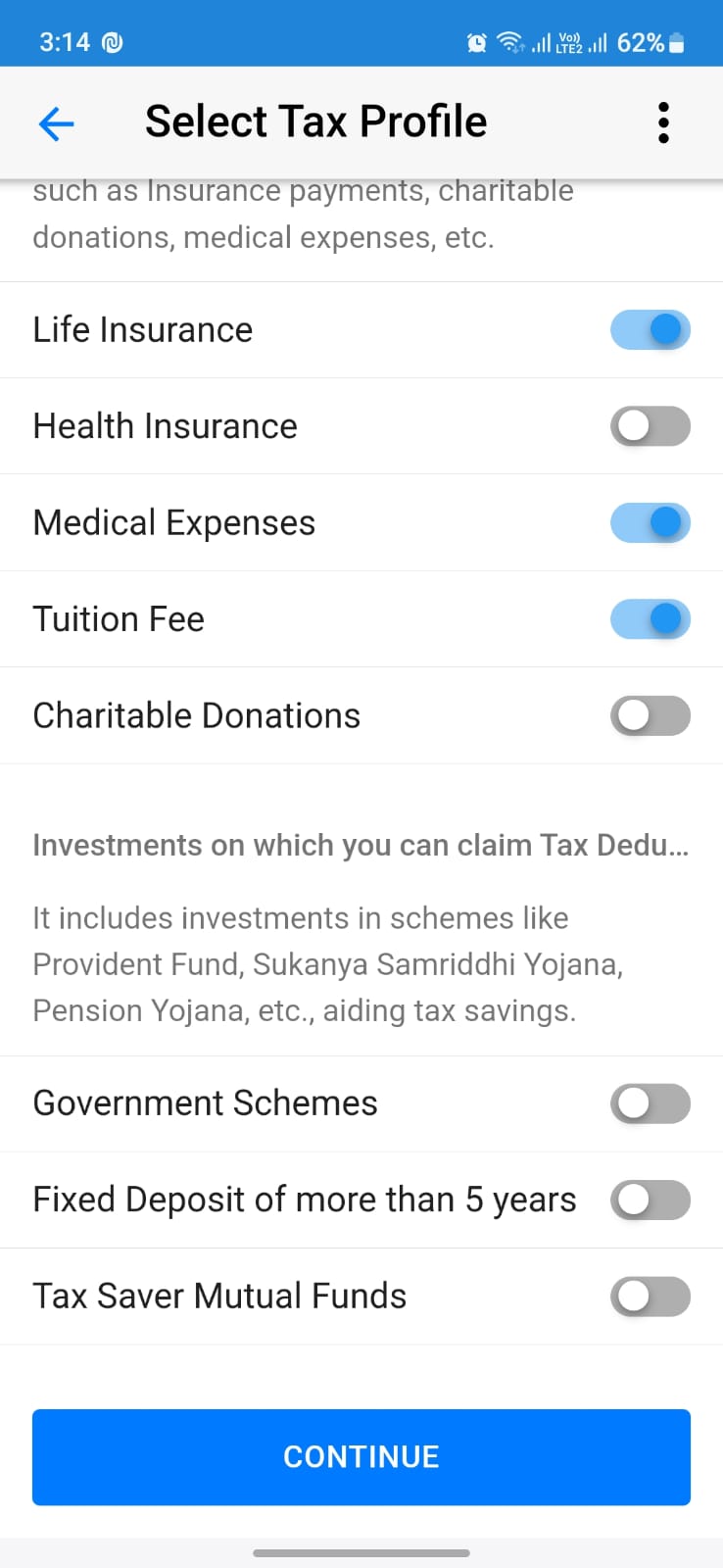Viewport: 723px width, 1568px height.
Task: Open the three-dot overflow menu
Action: click(663, 123)
